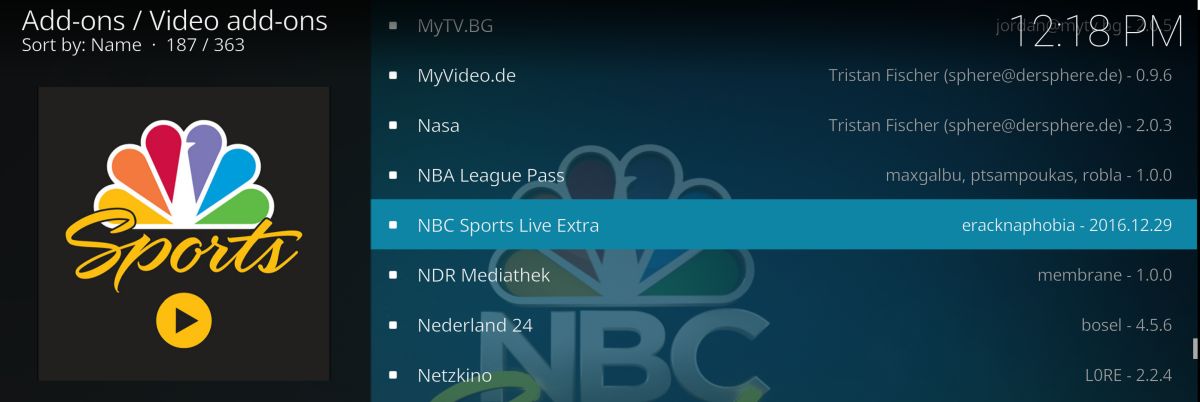The height and width of the screenshot is (402, 1200).
Task: Choose the Netzkino add-on
Action: coord(454,376)
